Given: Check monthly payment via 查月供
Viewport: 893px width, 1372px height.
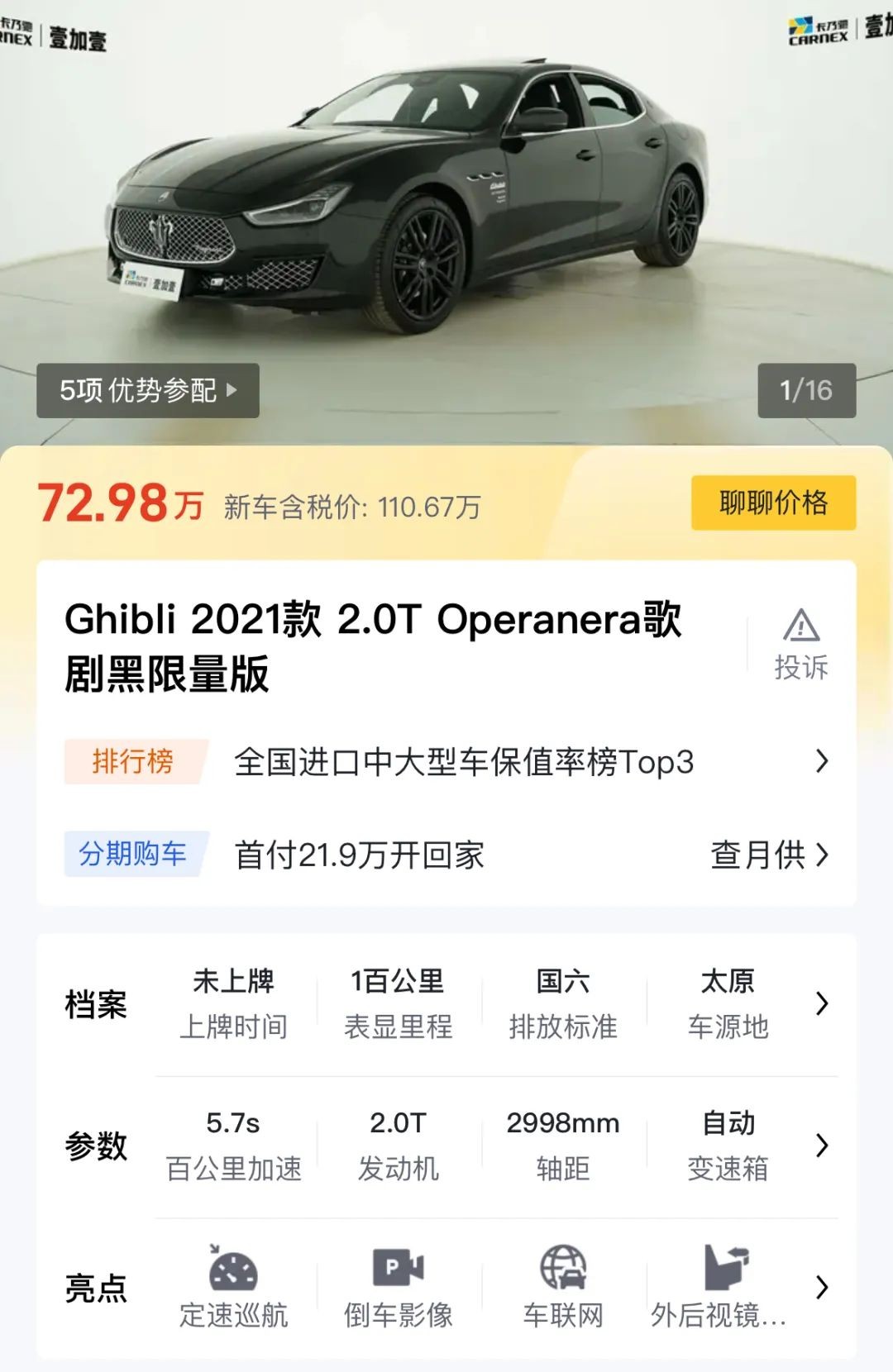Looking at the screenshot, I should click(769, 855).
